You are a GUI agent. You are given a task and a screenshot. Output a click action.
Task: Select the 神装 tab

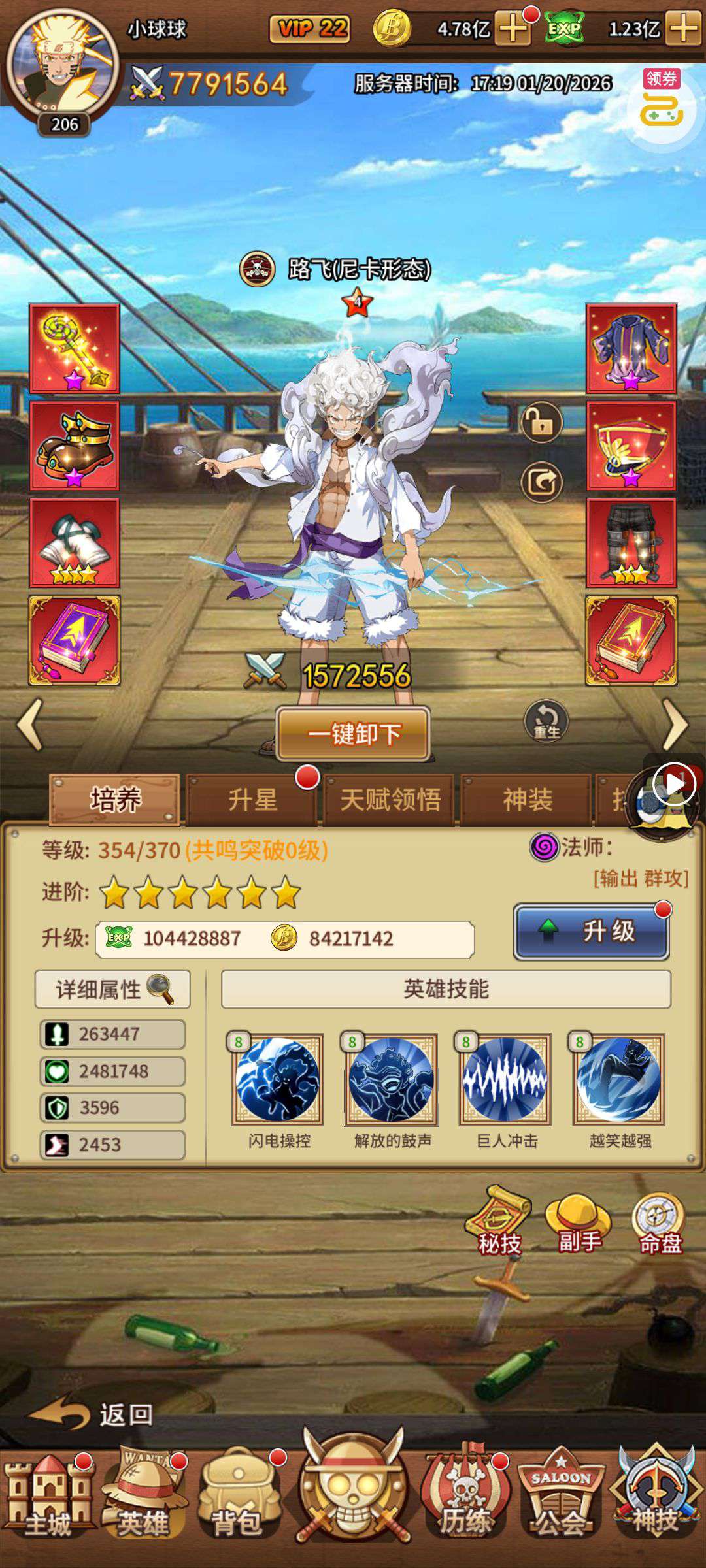tap(527, 800)
